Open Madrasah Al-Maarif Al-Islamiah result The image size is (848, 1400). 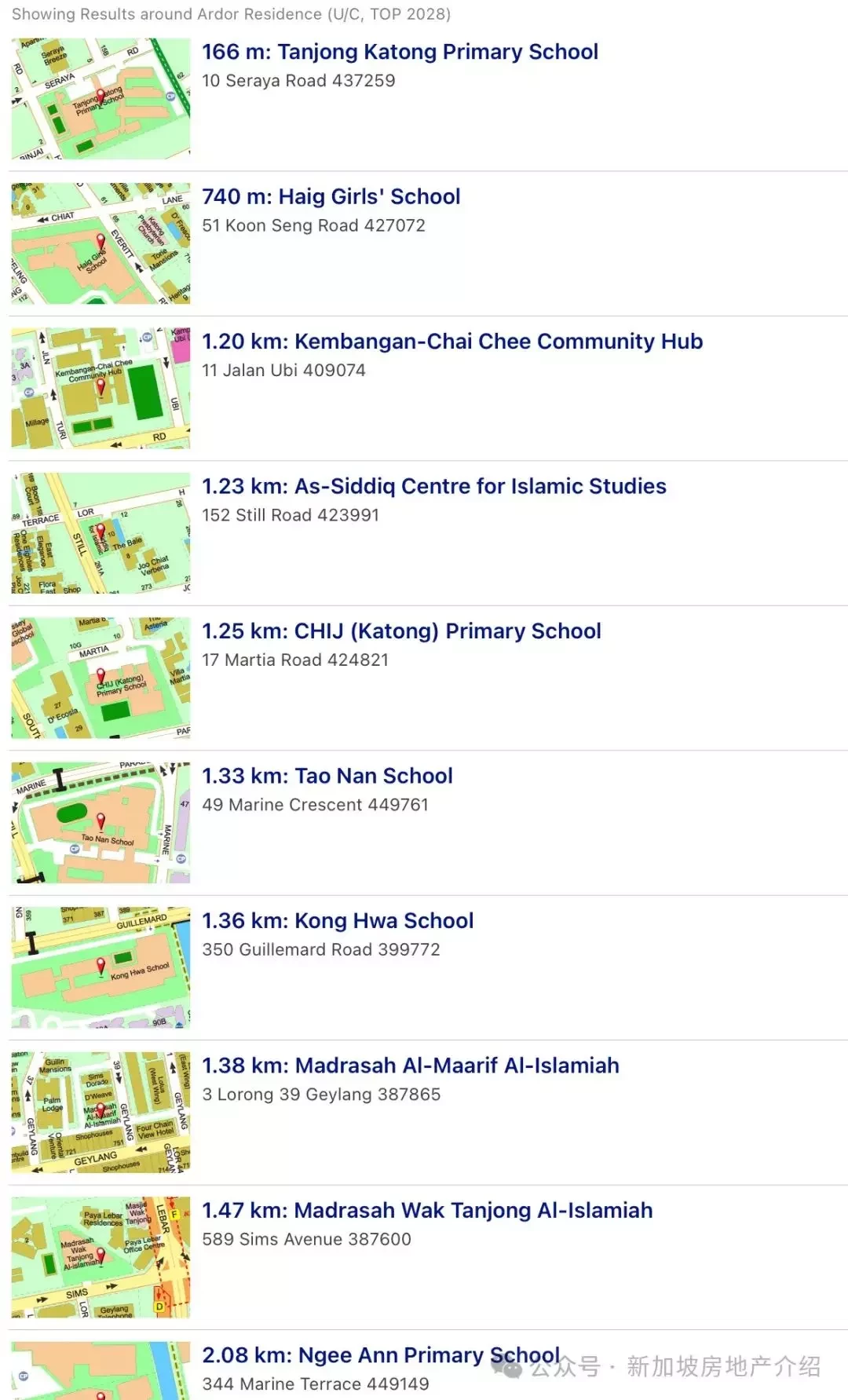(410, 1066)
